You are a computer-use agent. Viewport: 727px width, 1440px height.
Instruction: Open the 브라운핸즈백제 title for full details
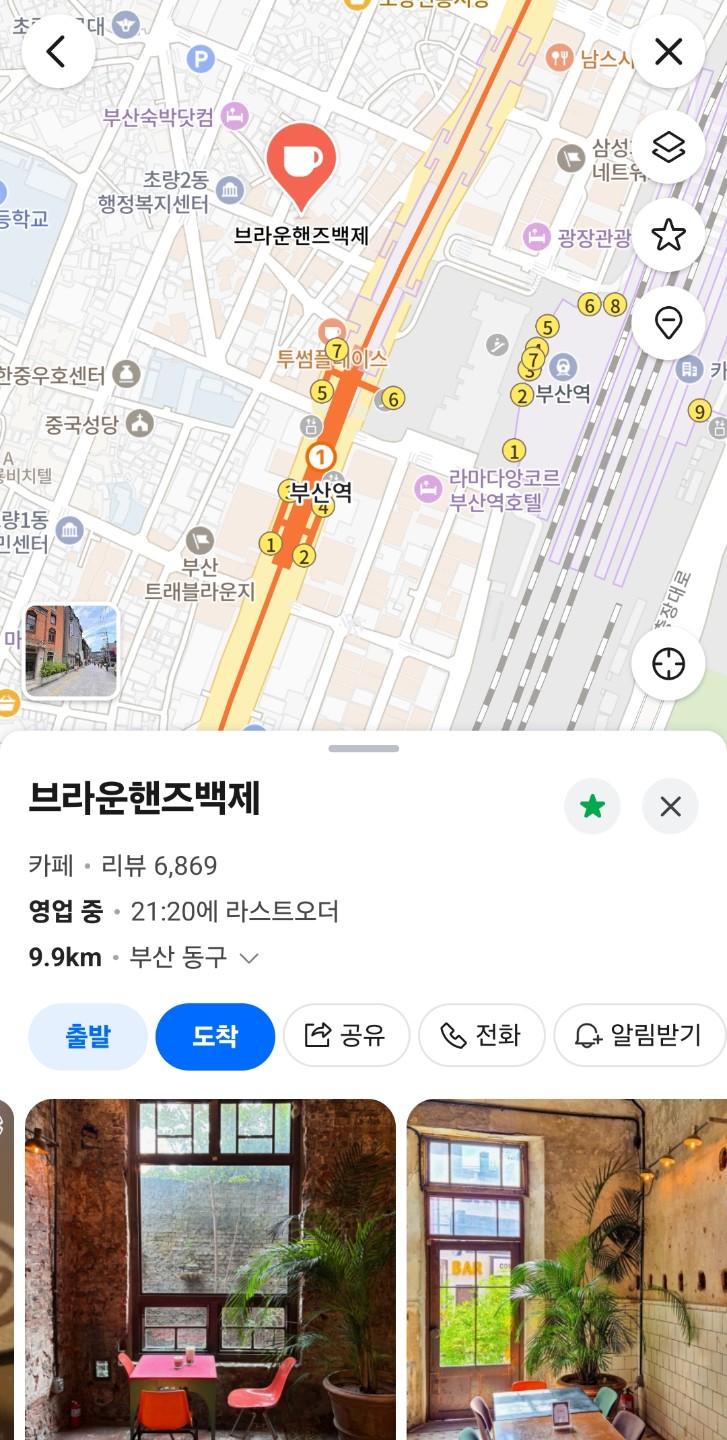[145, 799]
